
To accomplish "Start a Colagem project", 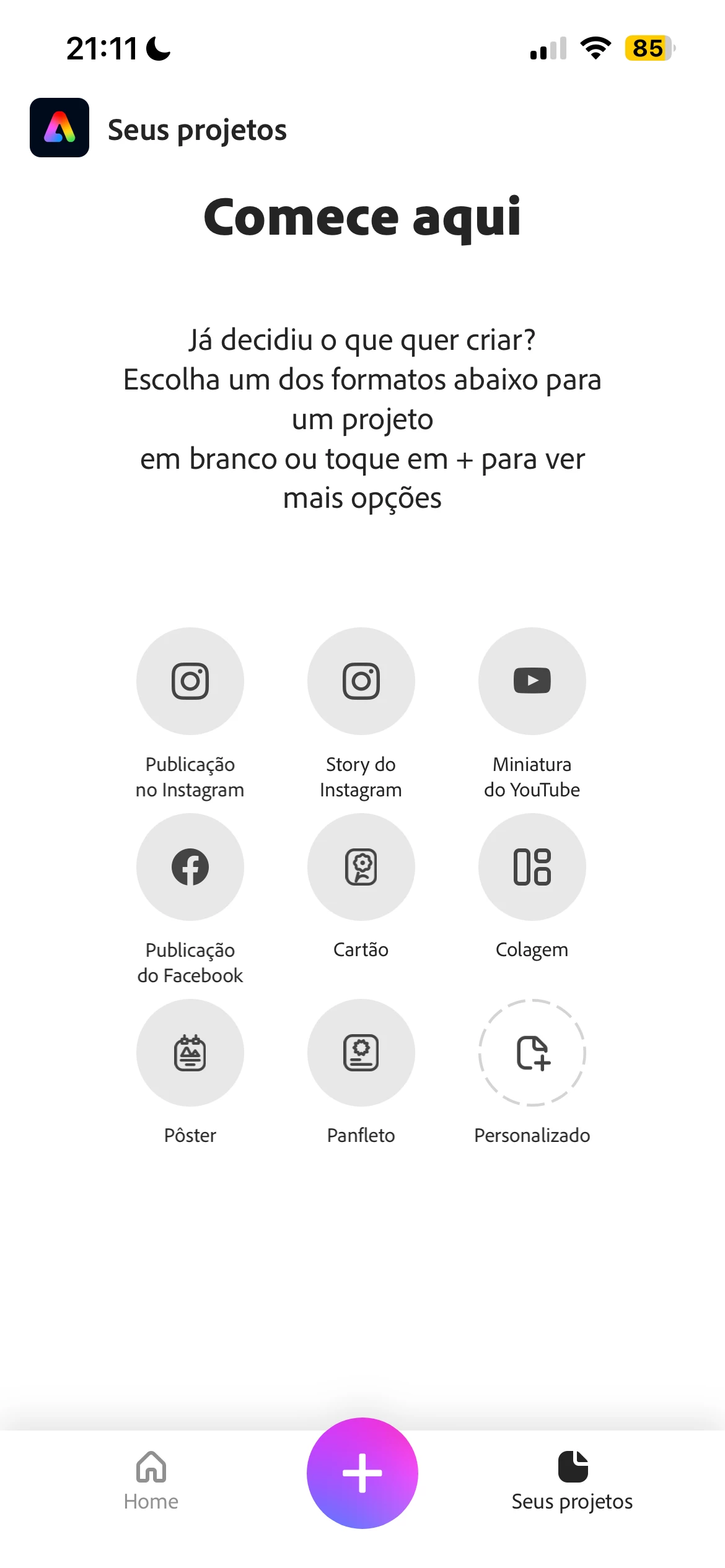I will coord(532,867).
